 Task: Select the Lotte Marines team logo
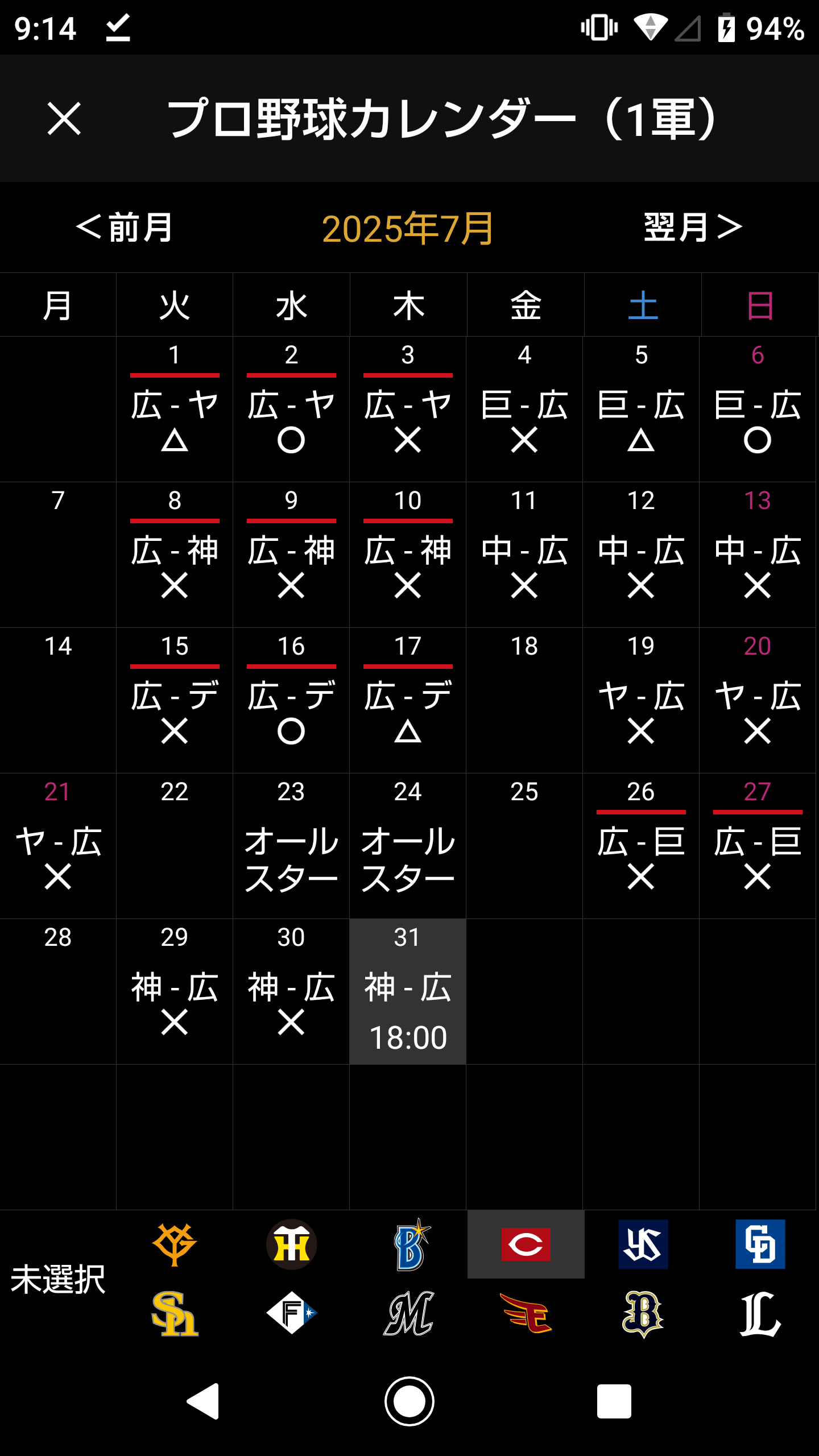click(x=409, y=1313)
